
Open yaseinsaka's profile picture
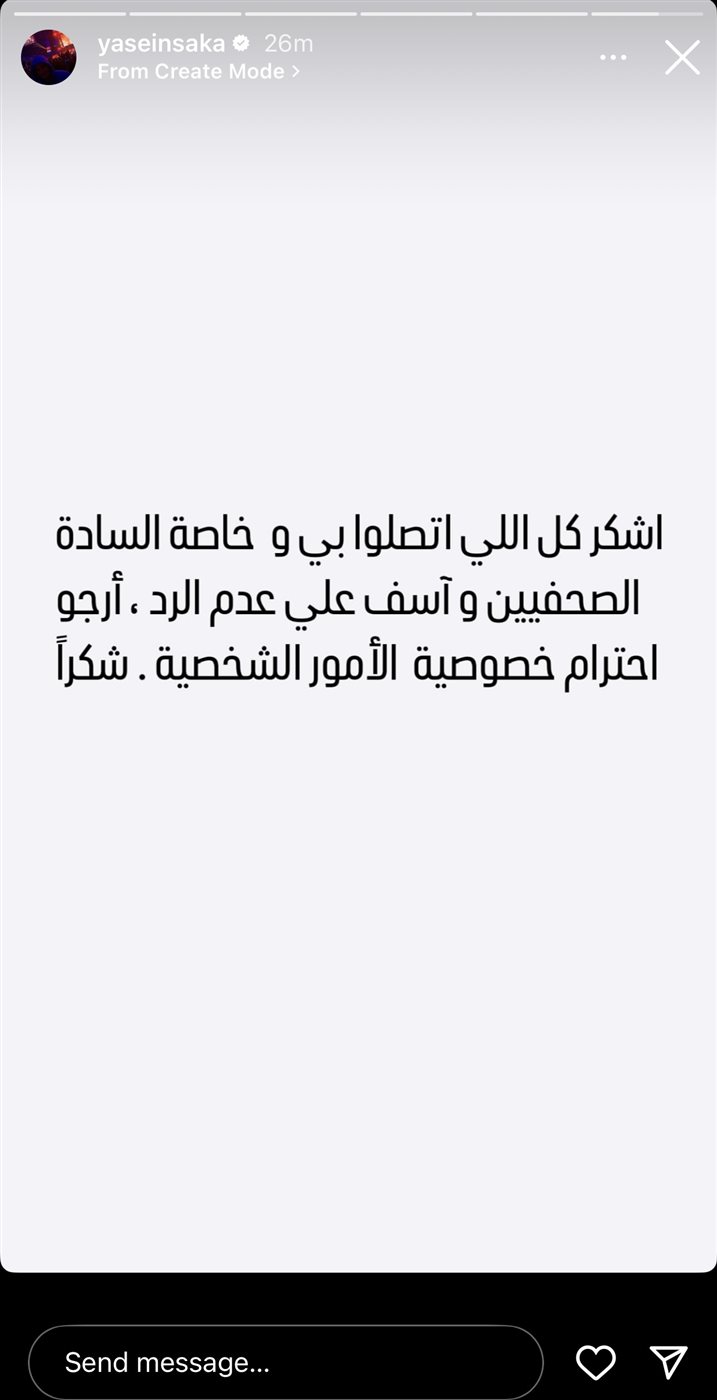48,57
